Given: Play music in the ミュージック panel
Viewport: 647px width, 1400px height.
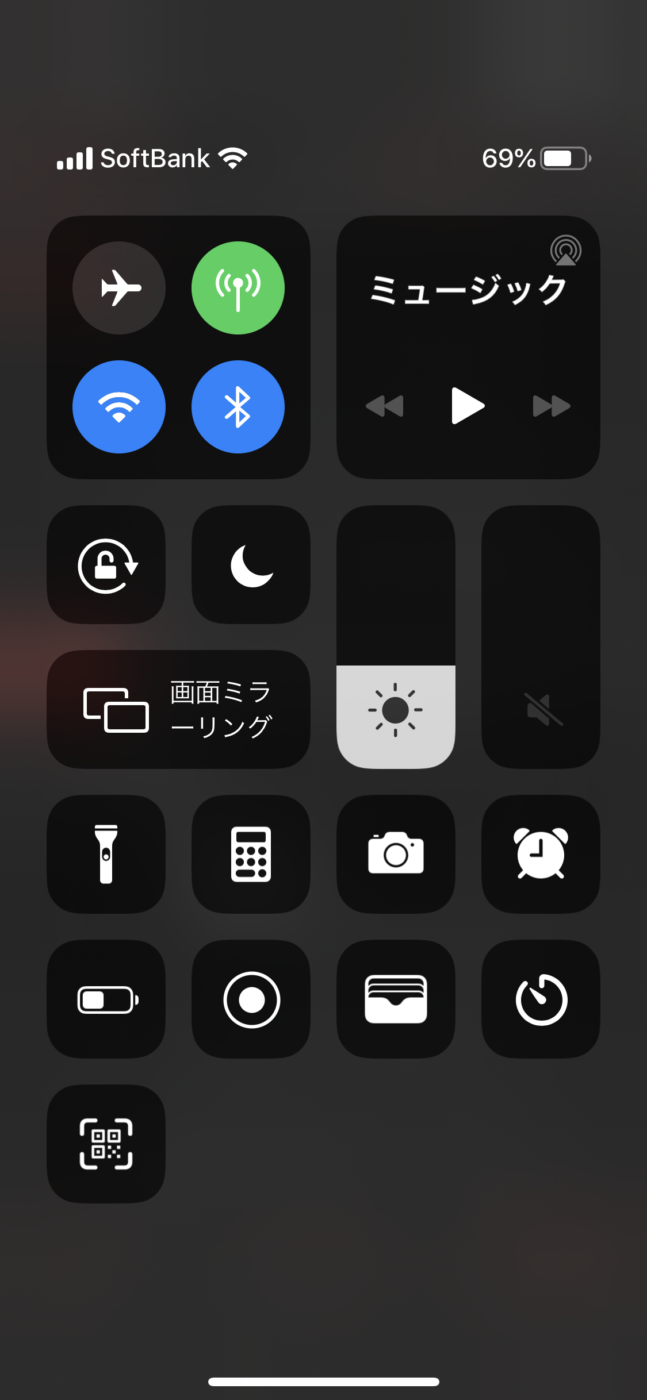Looking at the screenshot, I should 467,406.
